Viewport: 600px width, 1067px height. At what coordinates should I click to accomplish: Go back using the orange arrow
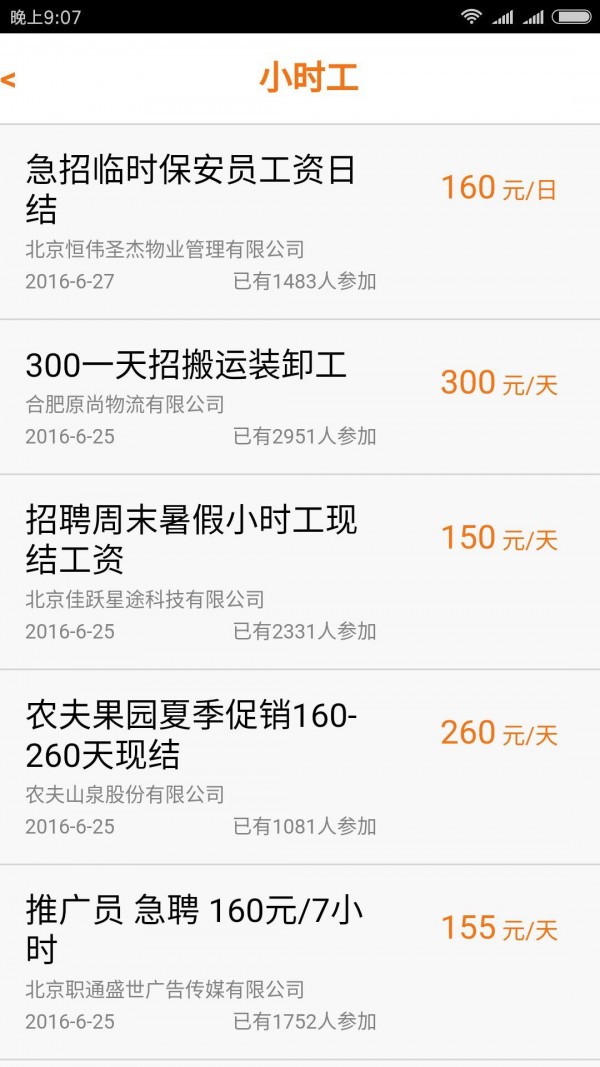[x=8, y=80]
